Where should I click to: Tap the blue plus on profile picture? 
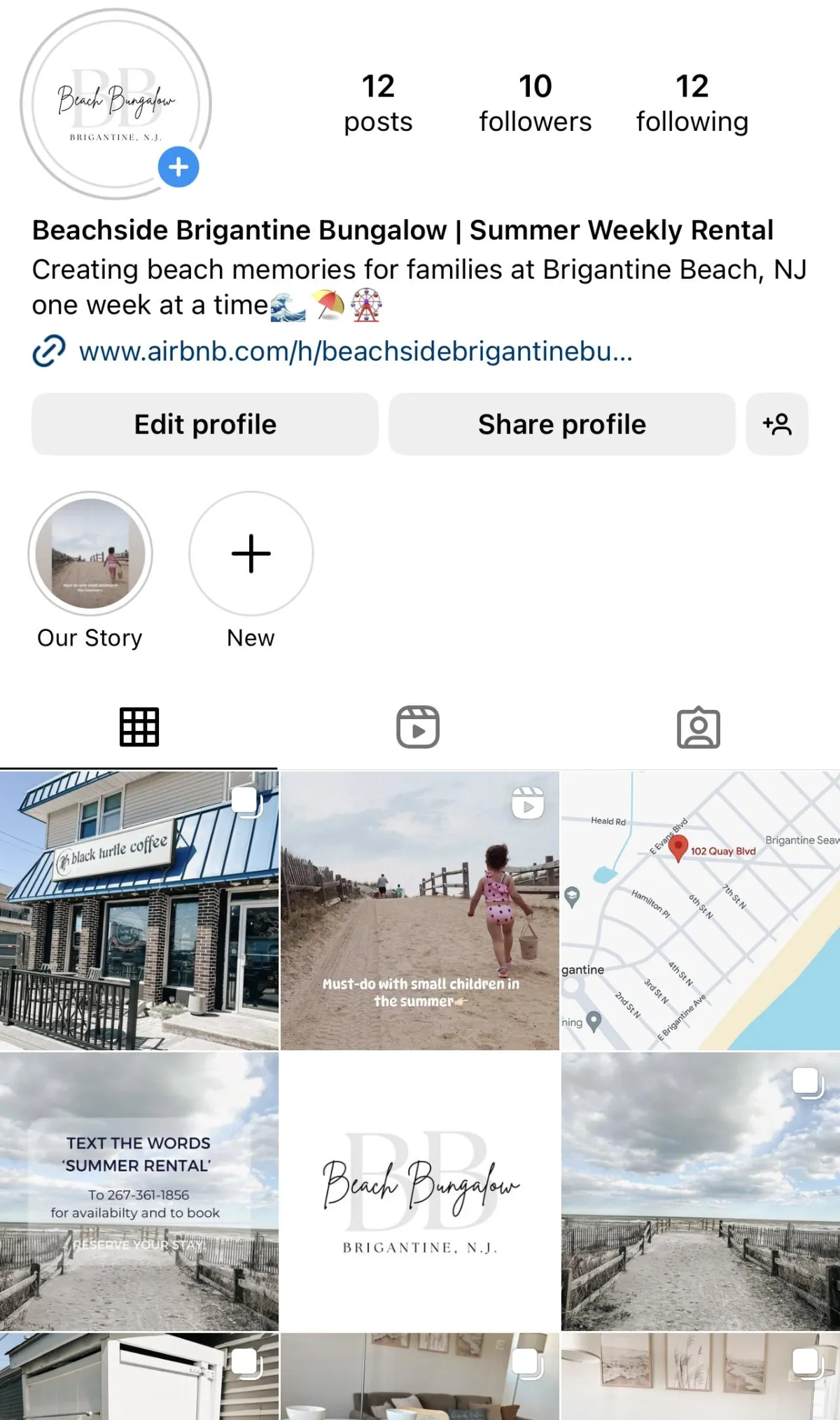coord(178,167)
